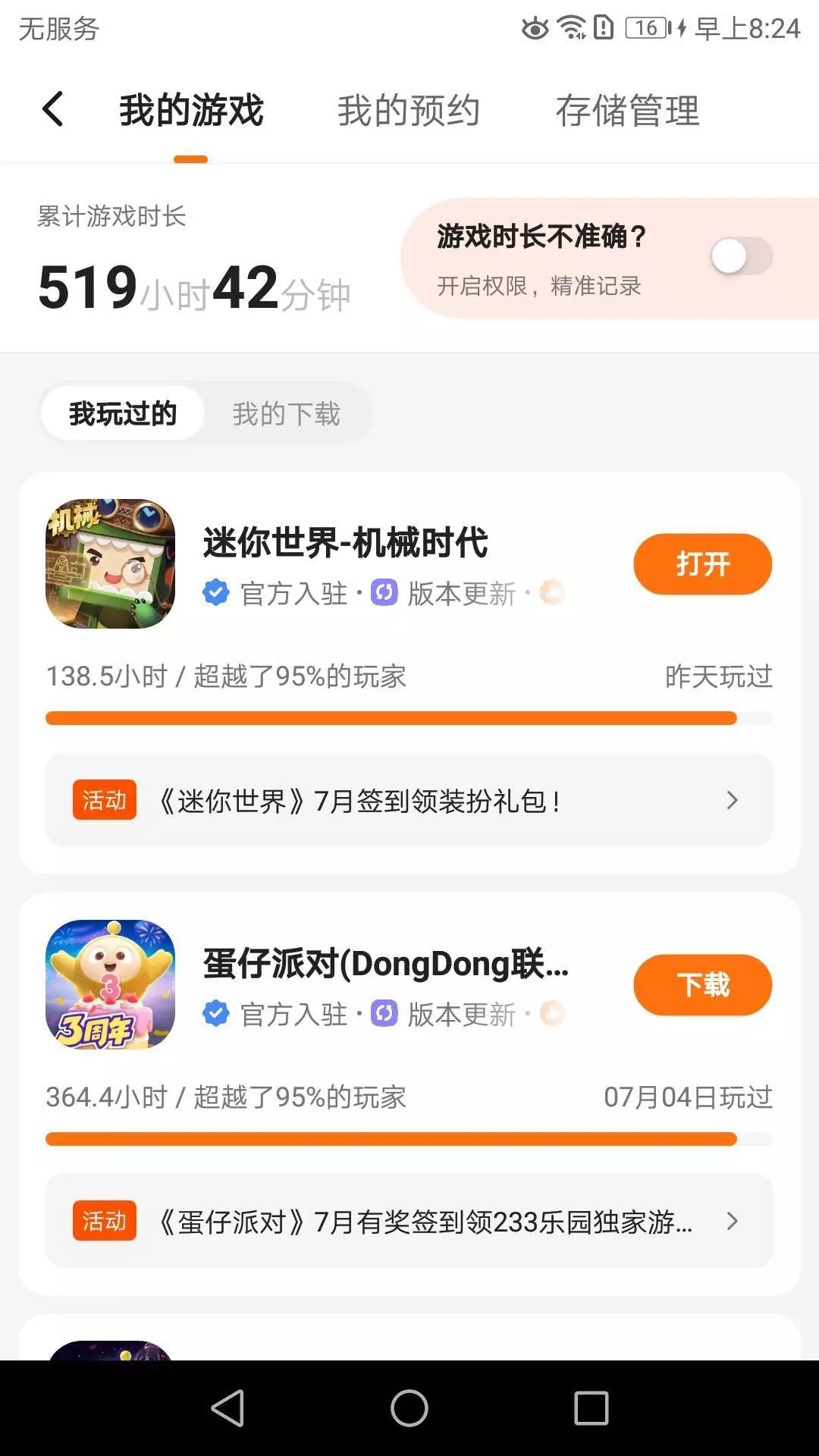
Task: Open the 蛋仔派对 game icon
Action: click(x=111, y=984)
